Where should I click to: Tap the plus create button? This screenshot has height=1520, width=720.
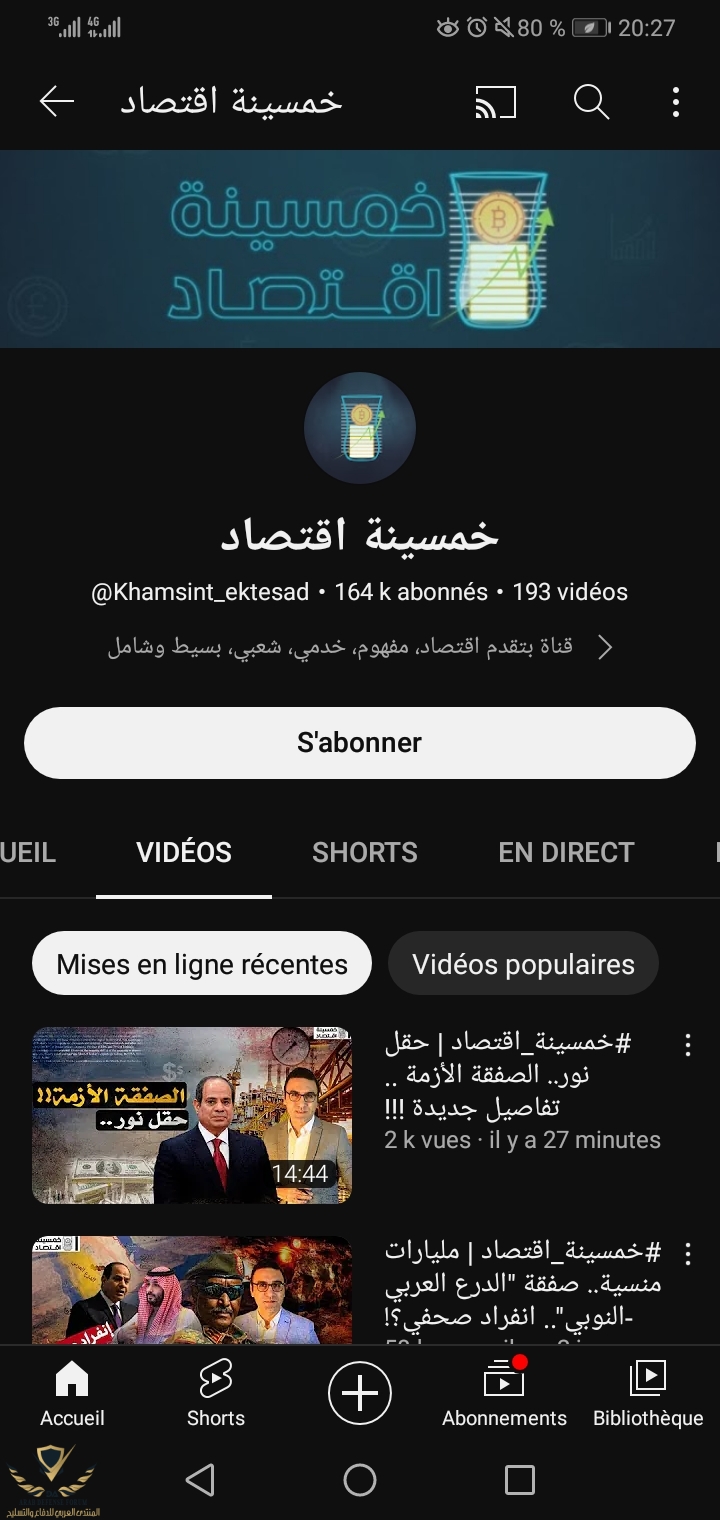tap(360, 1393)
